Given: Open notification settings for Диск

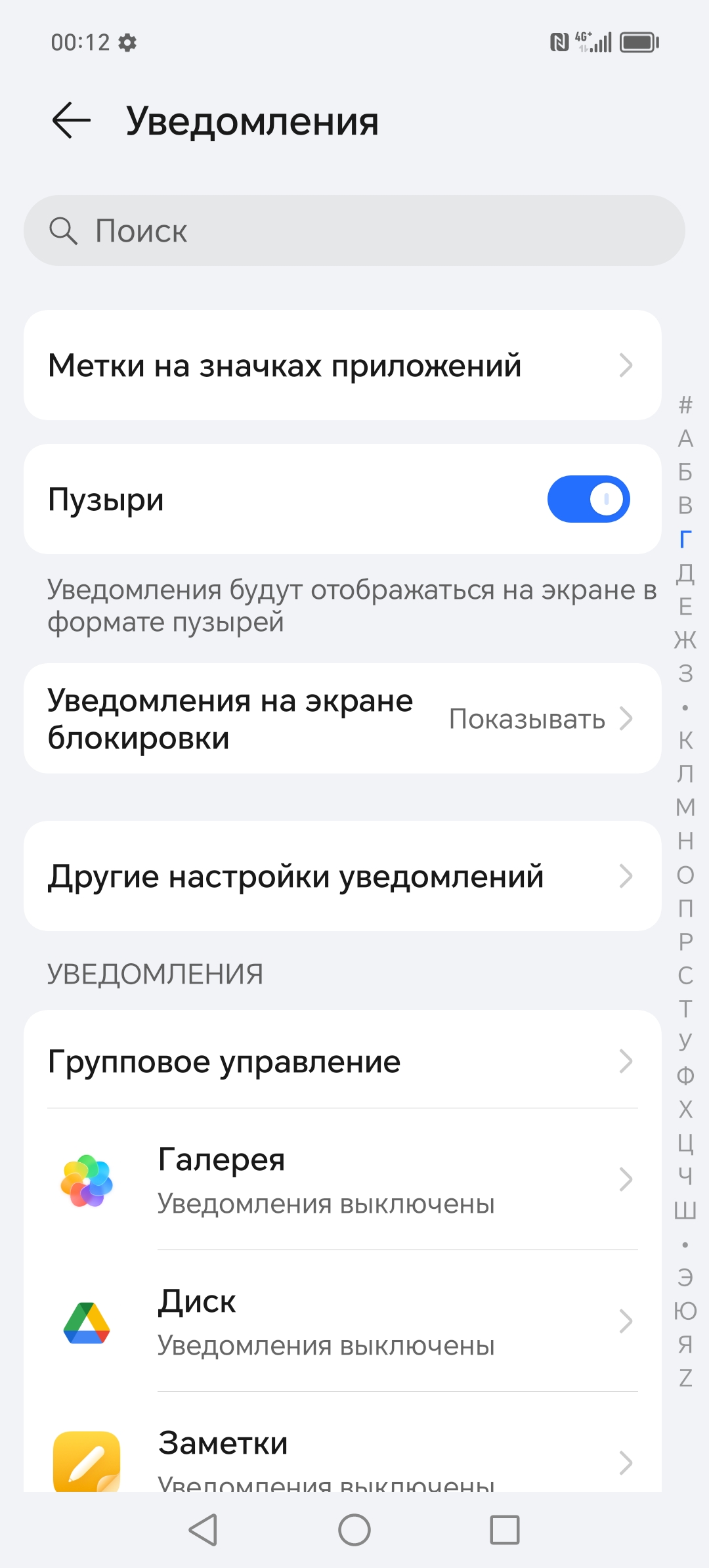Looking at the screenshot, I should (x=342, y=1322).
